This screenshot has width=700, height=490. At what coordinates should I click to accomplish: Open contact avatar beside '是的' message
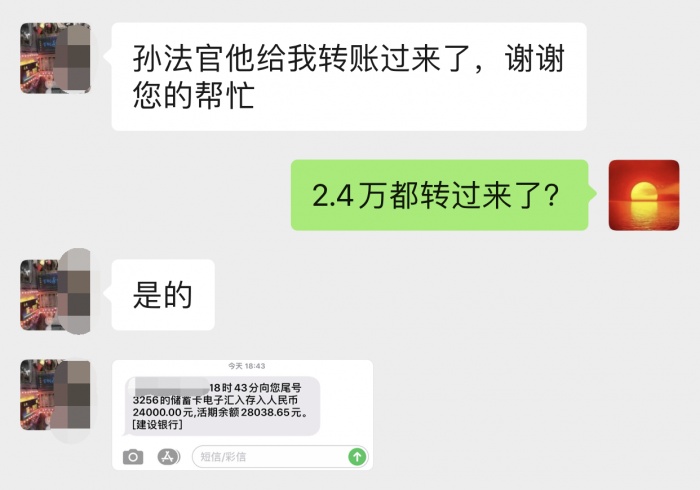[x=55, y=295]
